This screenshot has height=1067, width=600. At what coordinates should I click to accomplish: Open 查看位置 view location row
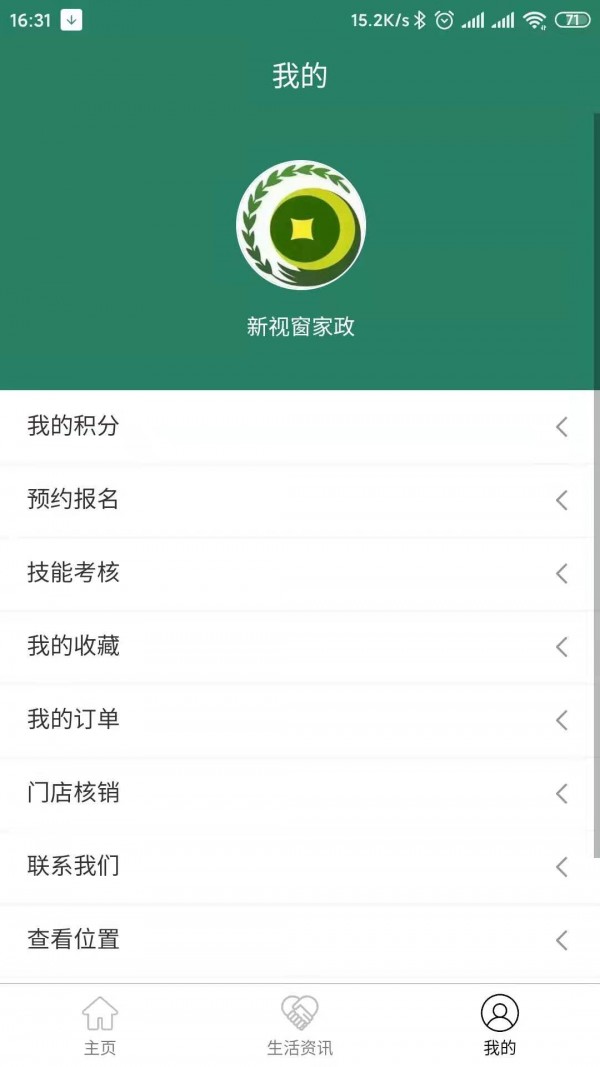pos(298,940)
